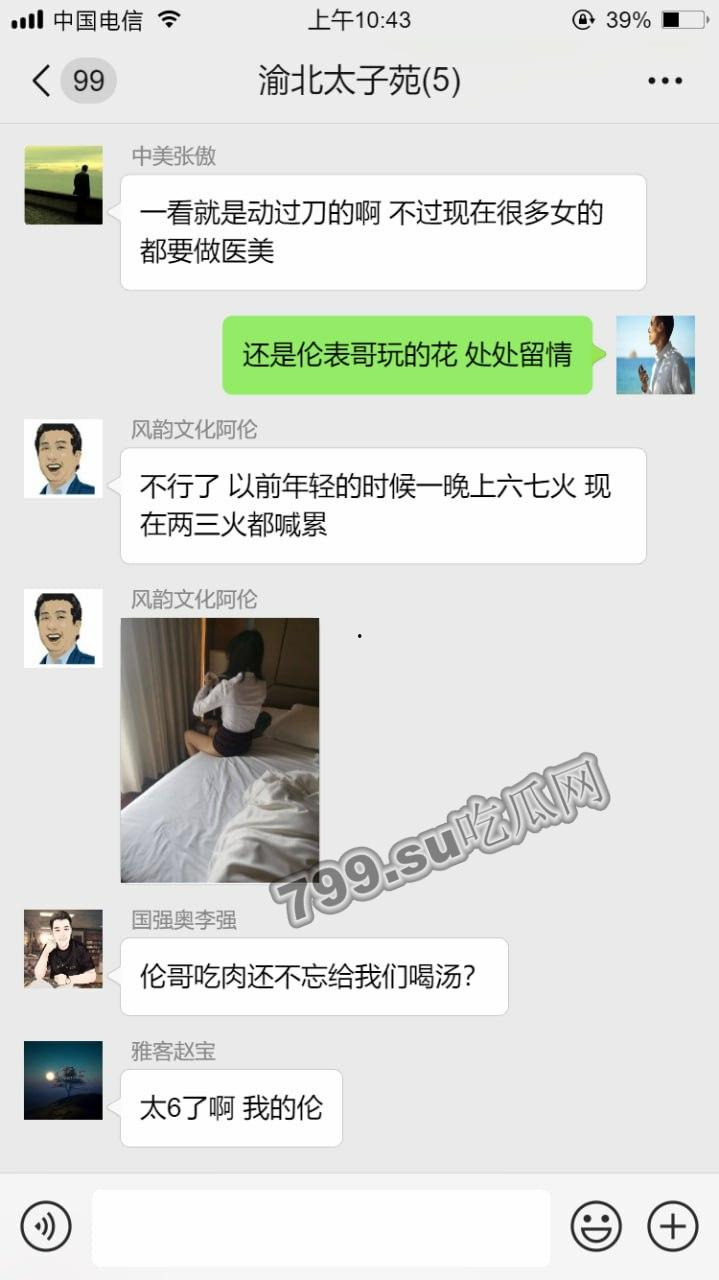Image resolution: width=719 pixels, height=1280 pixels.
Task: View the photo sent by 风韵文化阿伦
Action: pyautogui.click(x=220, y=750)
